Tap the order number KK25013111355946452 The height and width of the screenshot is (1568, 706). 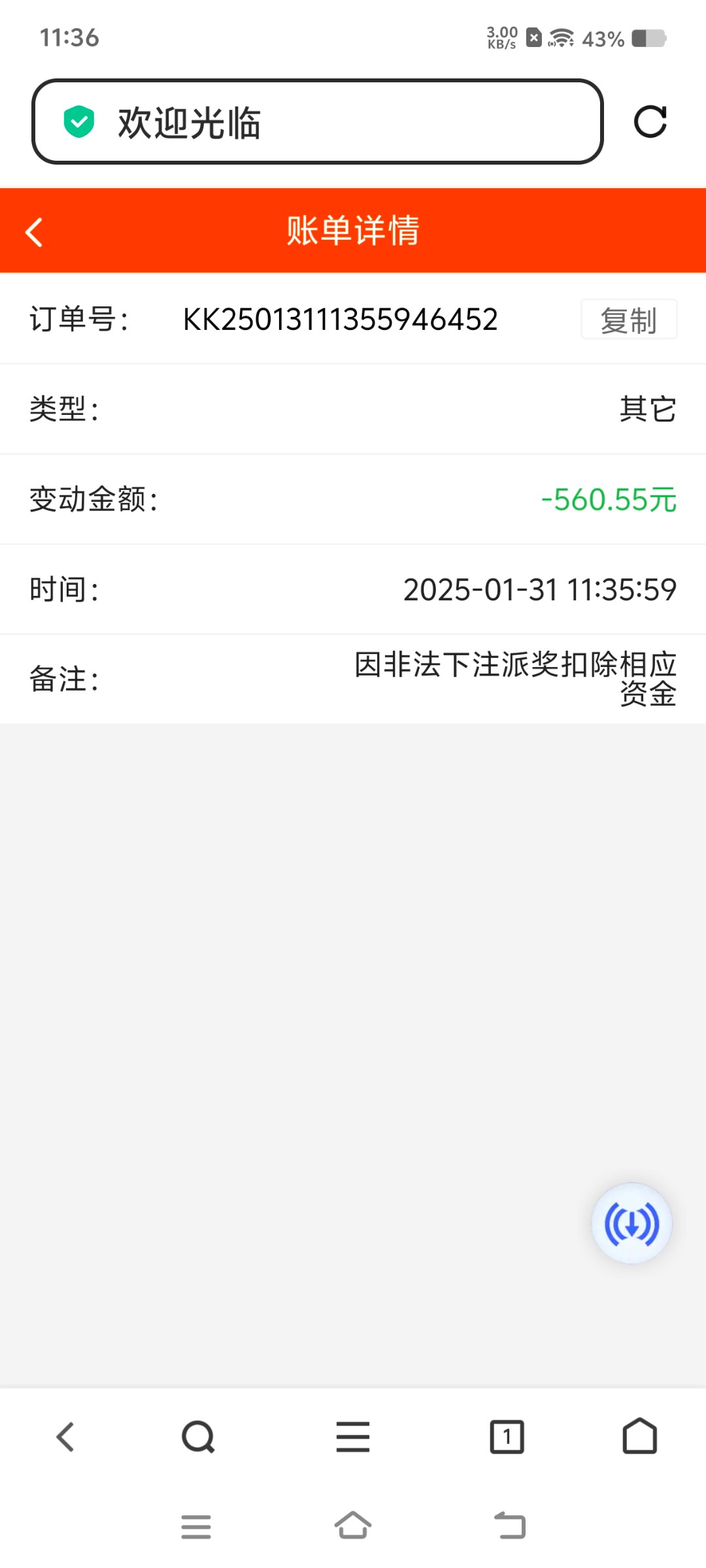click(x=341, y=319)
